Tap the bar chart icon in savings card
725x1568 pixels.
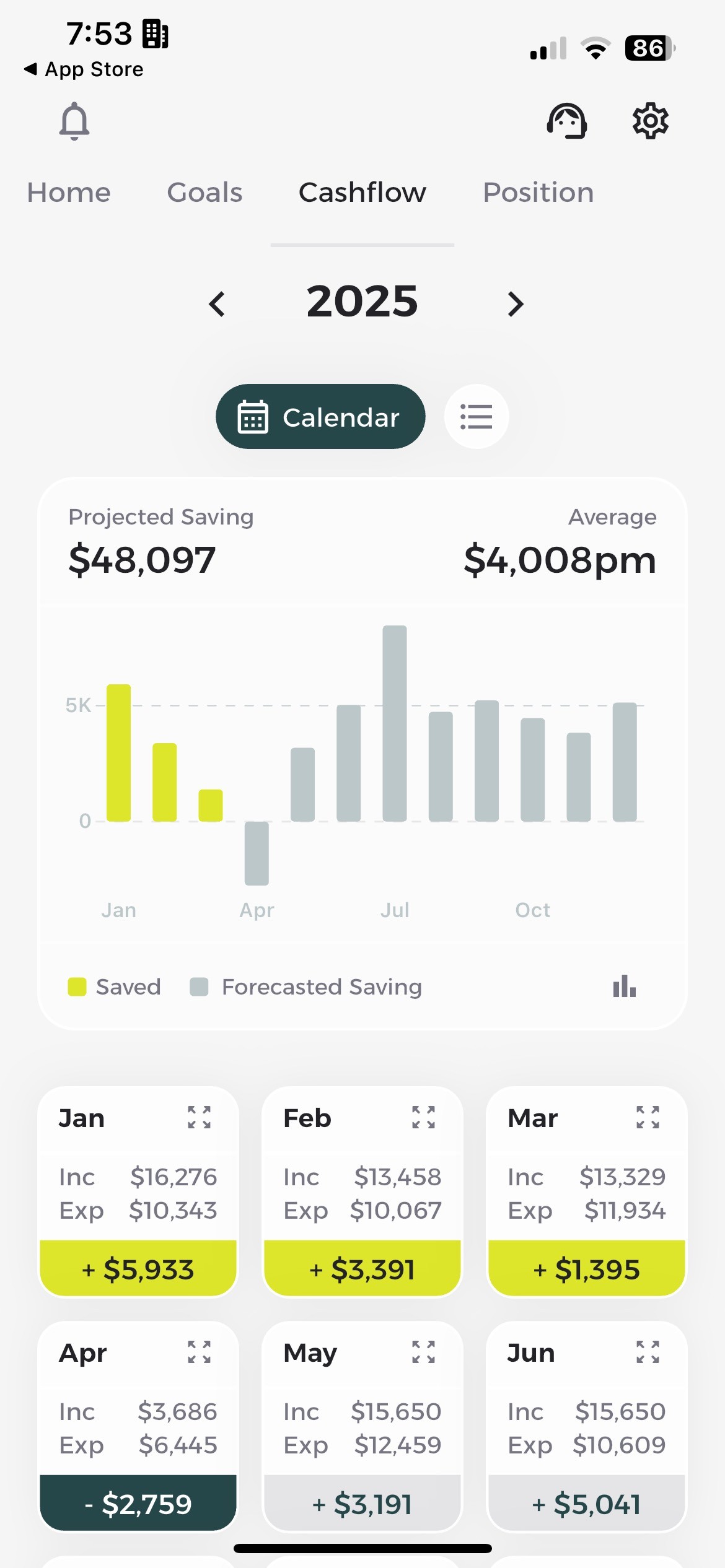tap(625, 986)
